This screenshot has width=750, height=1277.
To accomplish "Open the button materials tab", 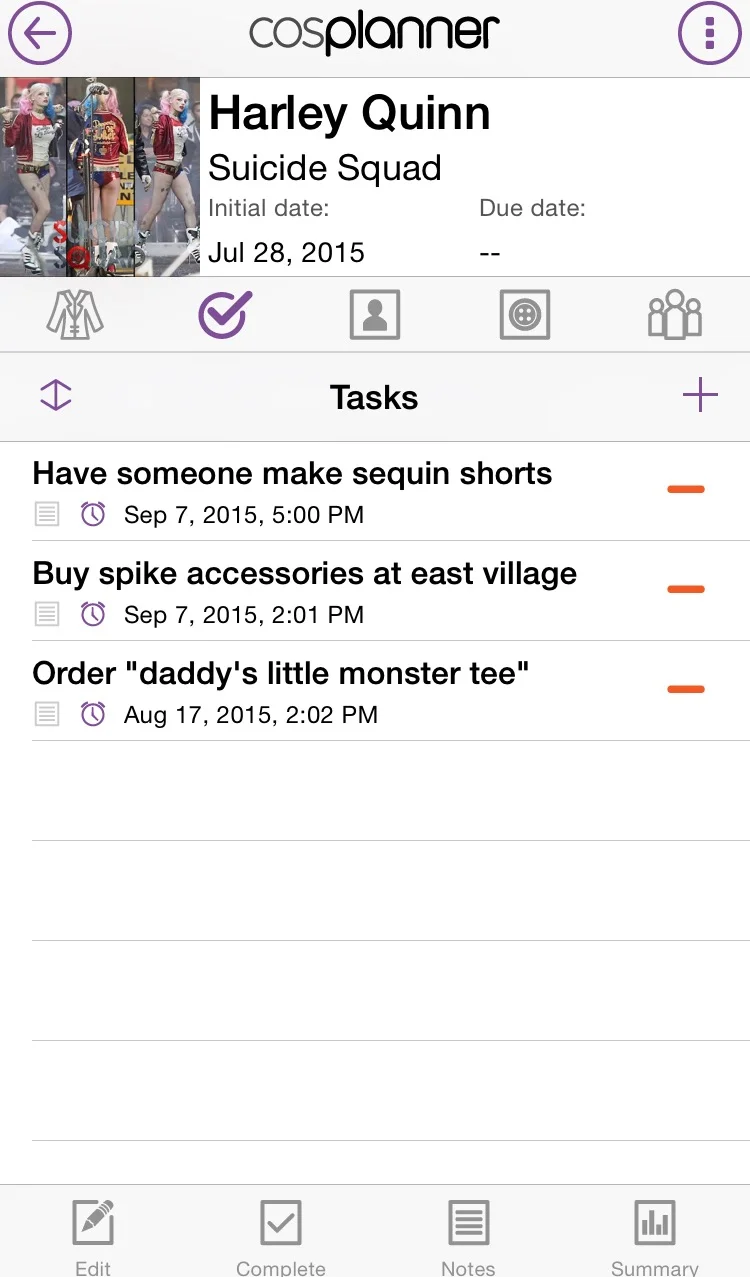I will tap(525, 315).
